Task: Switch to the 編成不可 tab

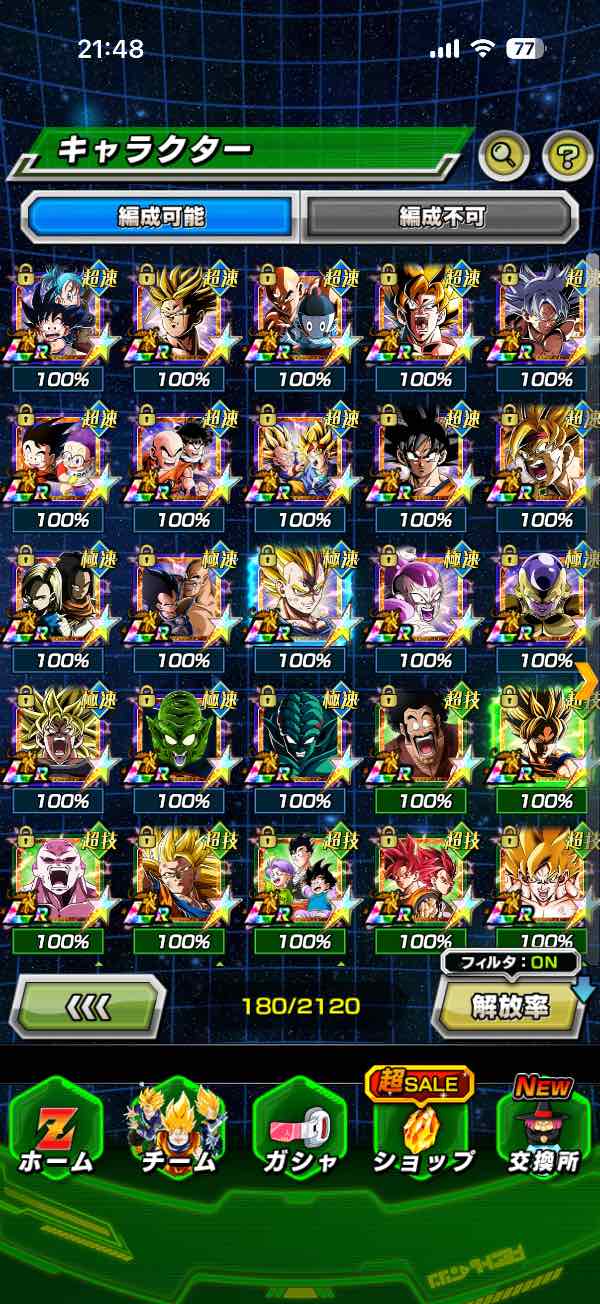Action: click(441, 216)
